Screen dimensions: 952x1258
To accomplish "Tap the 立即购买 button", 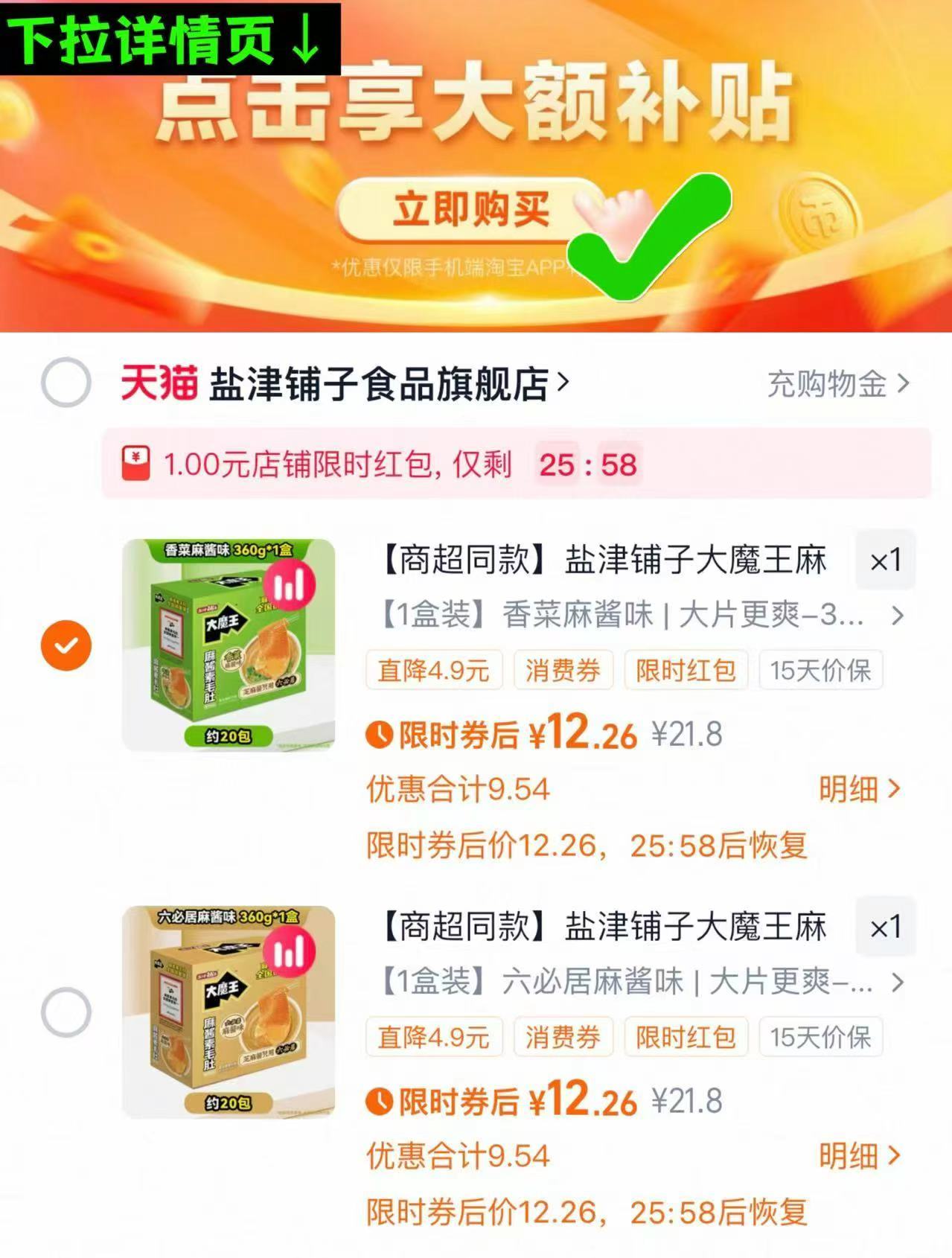I will tap(470, 211).
